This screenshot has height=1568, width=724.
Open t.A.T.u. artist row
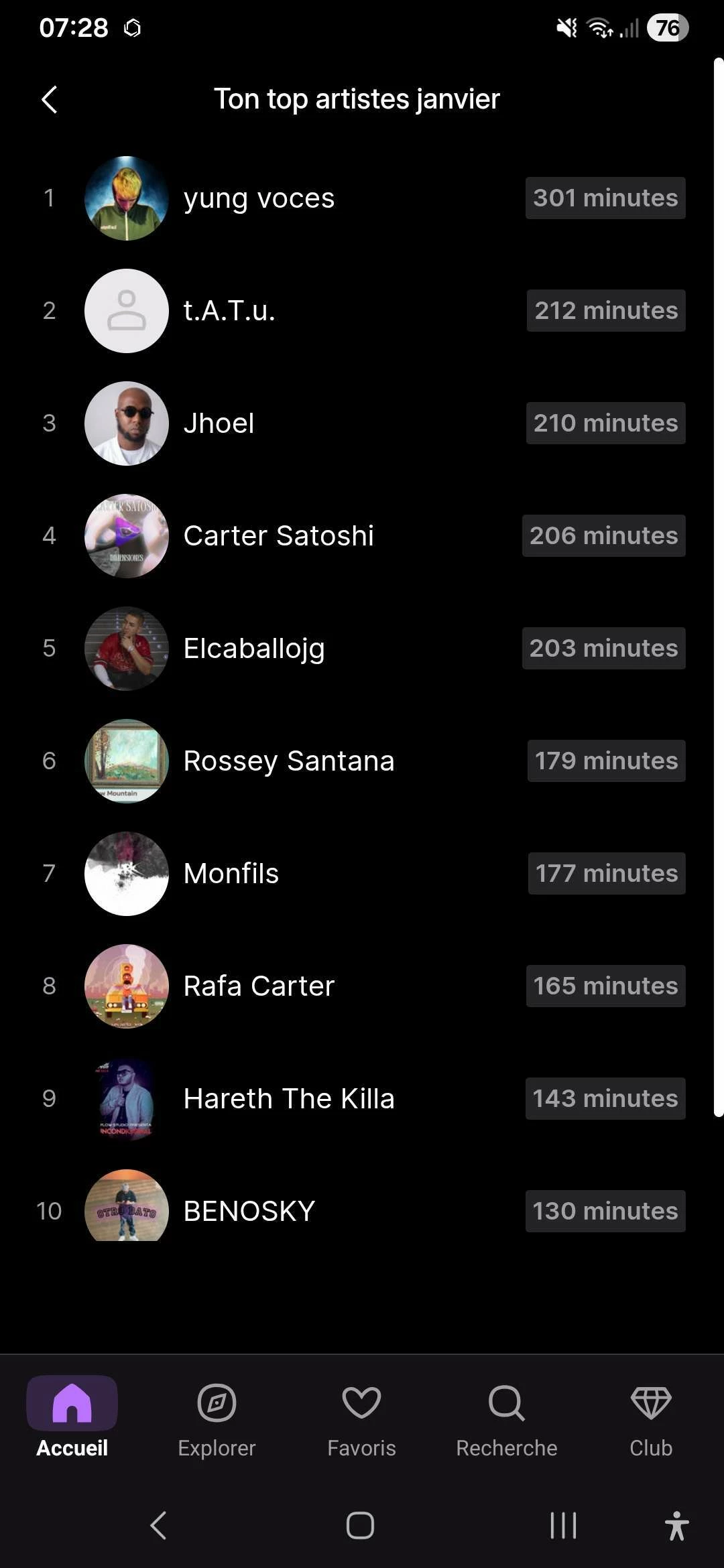tap(229, 311)
